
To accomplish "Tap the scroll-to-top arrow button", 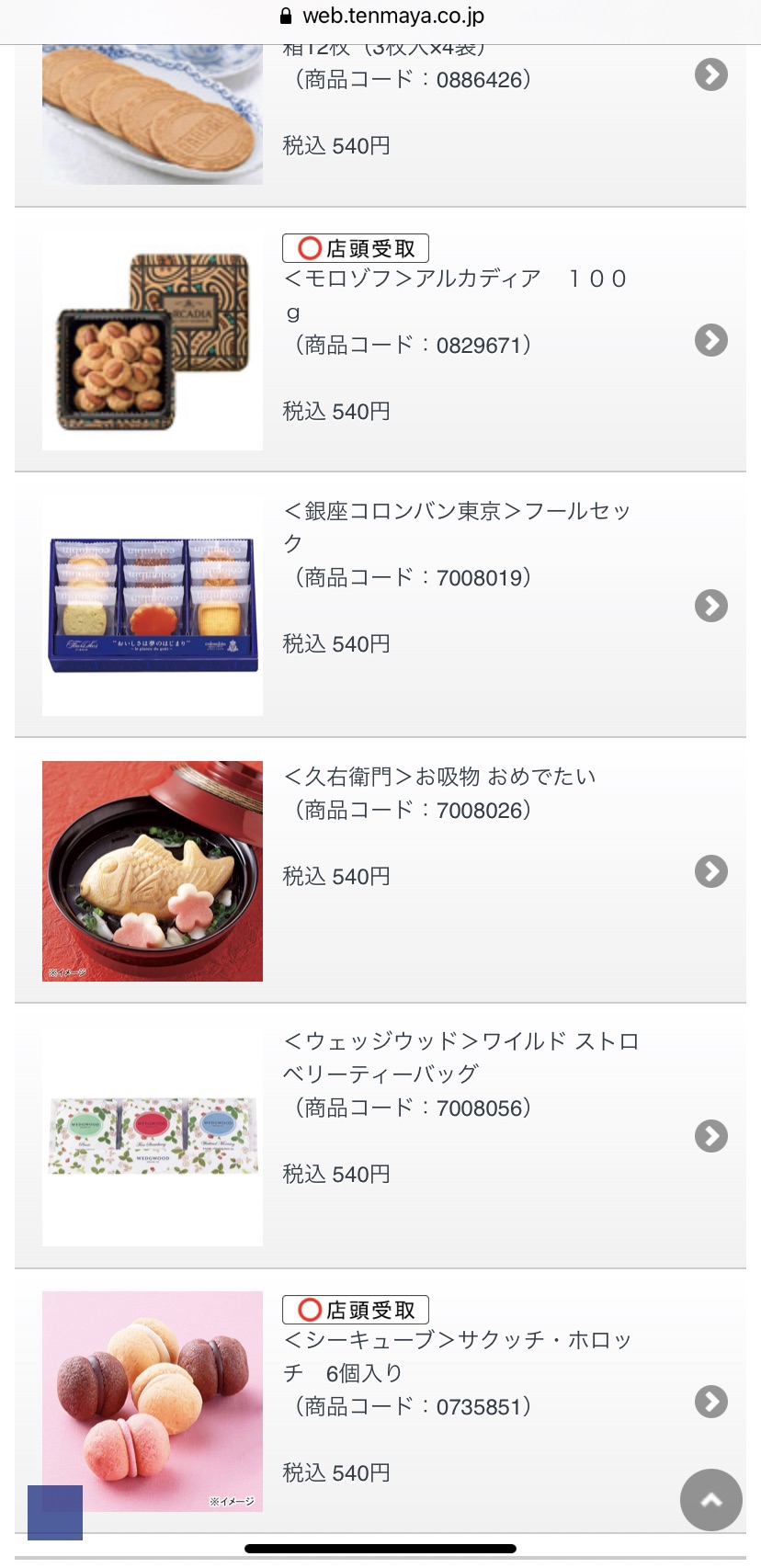I will click(x=711, y=1500).
